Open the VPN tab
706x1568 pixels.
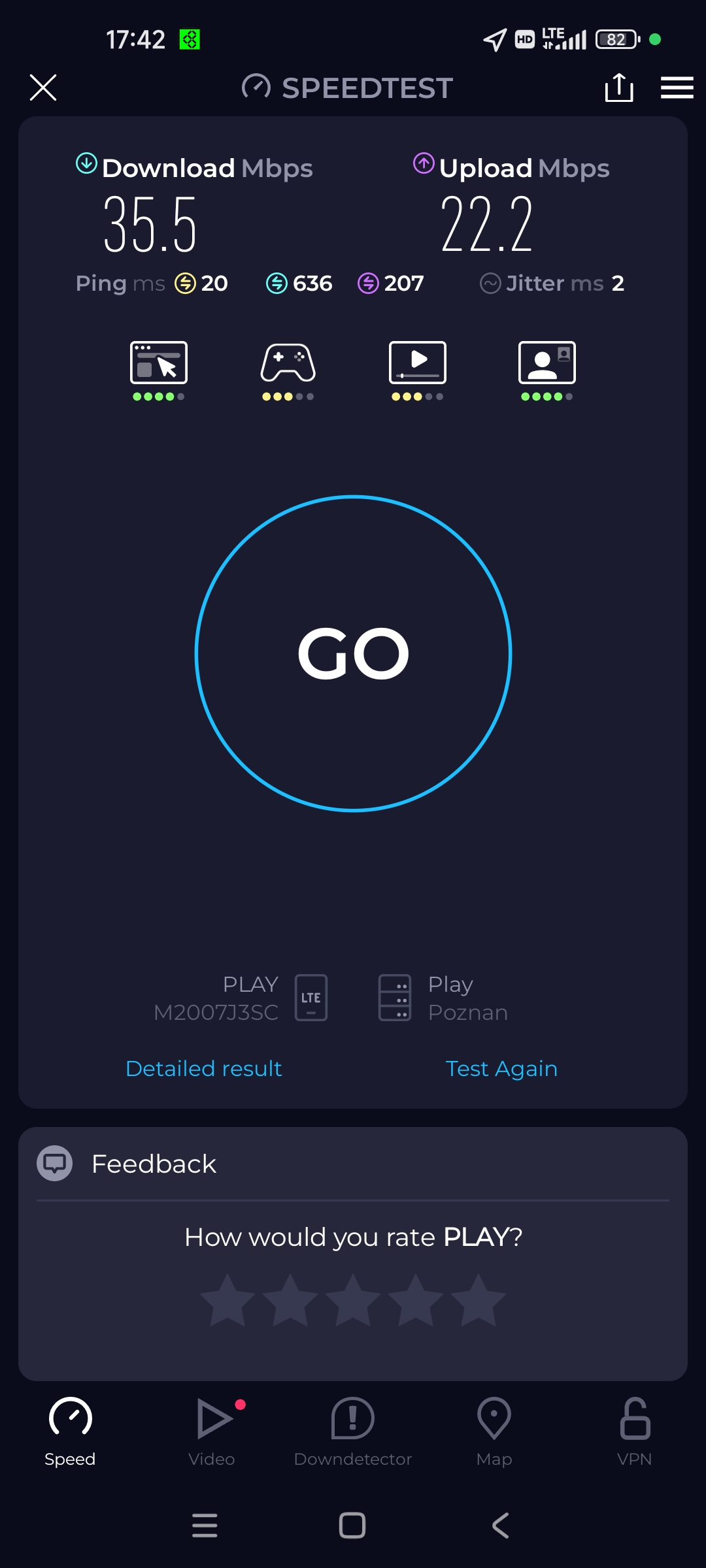tap(635, 1431)
